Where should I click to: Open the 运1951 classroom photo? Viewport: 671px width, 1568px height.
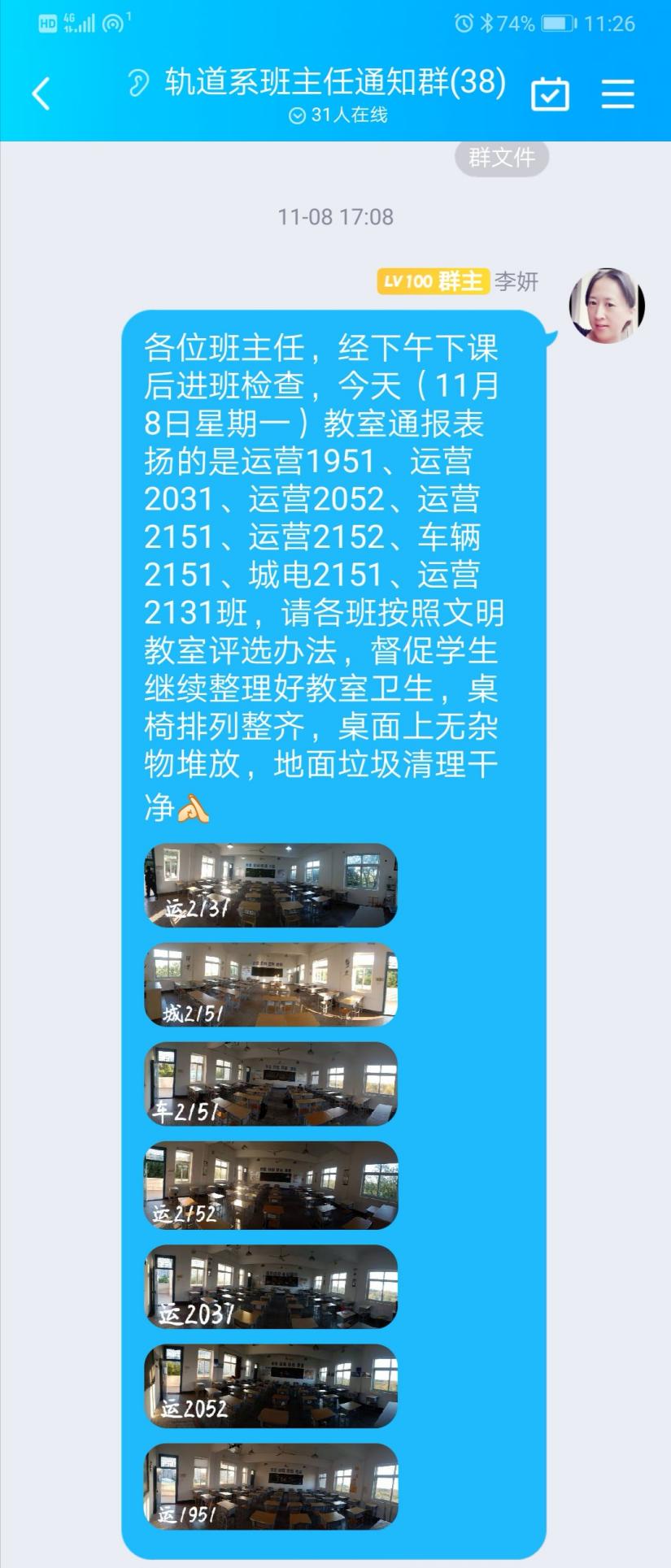click(x=271, y=1486)
